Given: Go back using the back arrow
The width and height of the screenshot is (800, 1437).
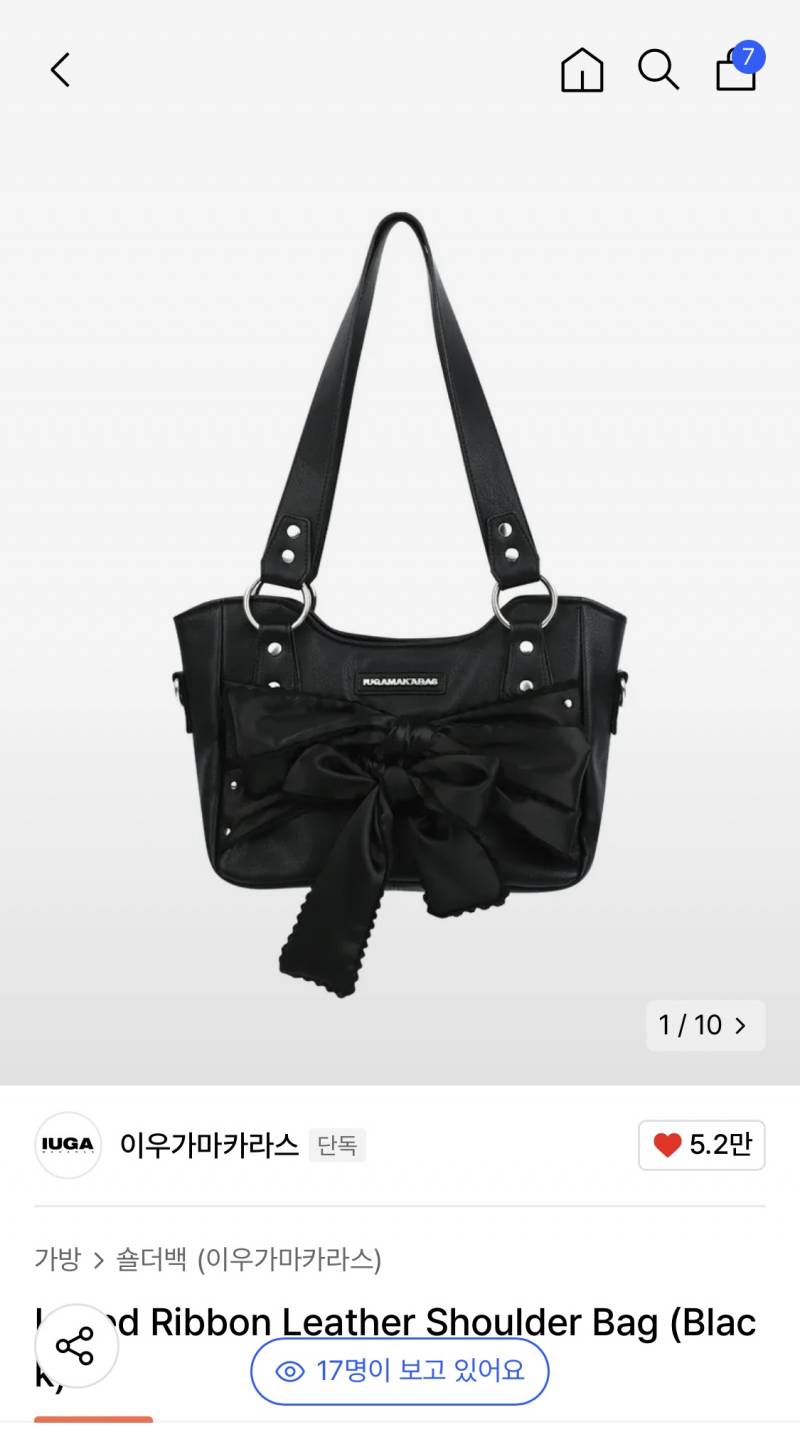Looking at the screenshot, I should click(60, 71).
